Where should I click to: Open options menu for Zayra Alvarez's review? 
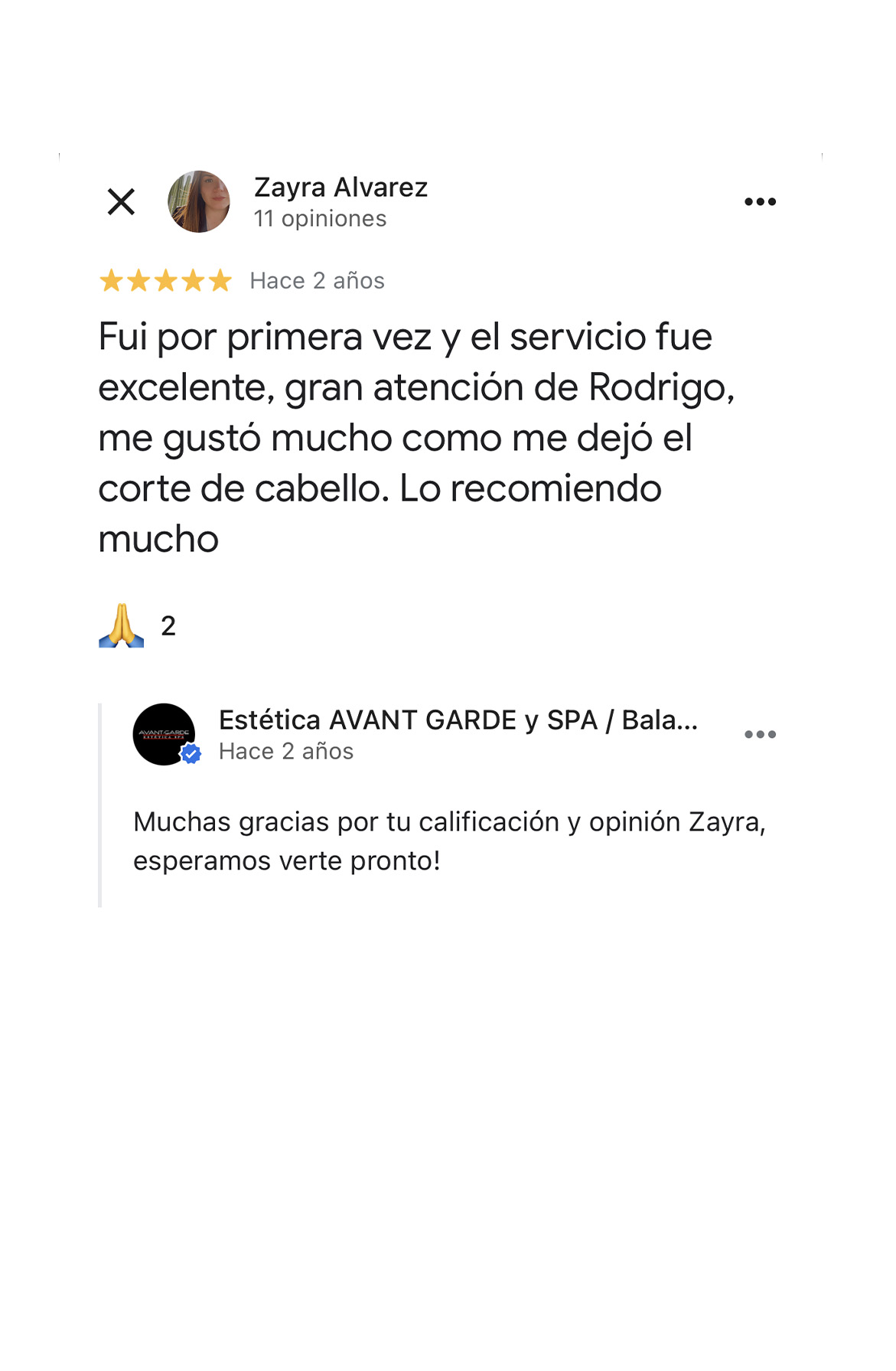coord(760,202)
